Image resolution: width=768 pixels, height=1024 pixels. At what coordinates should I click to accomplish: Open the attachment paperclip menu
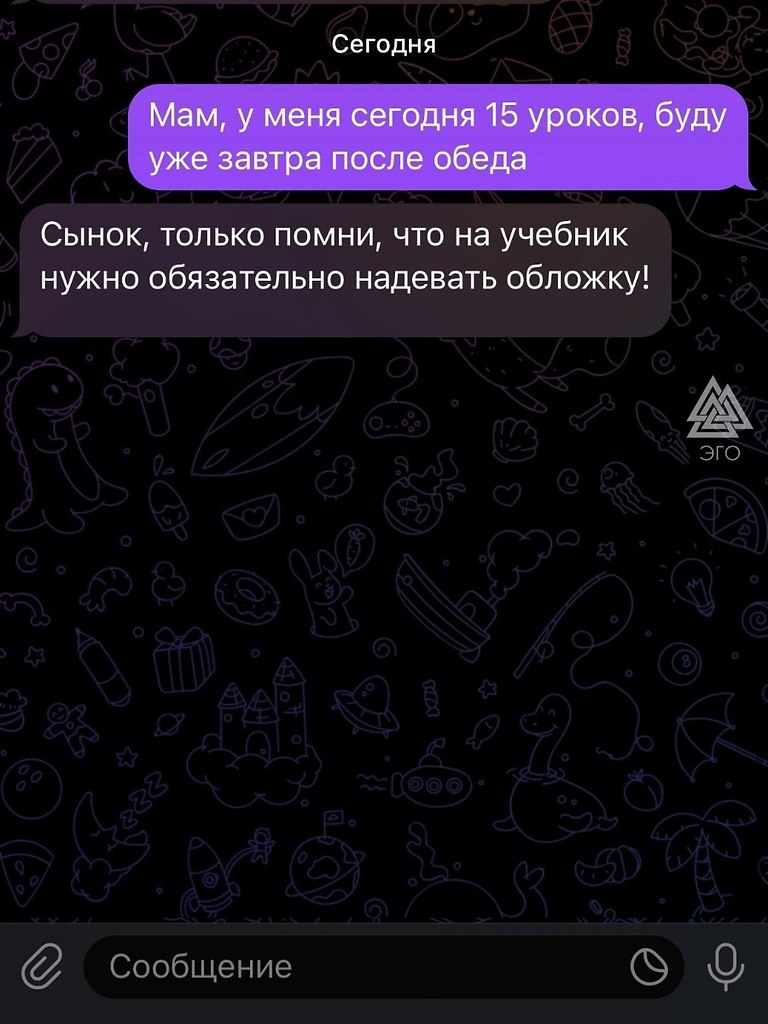tap(41, 967)
